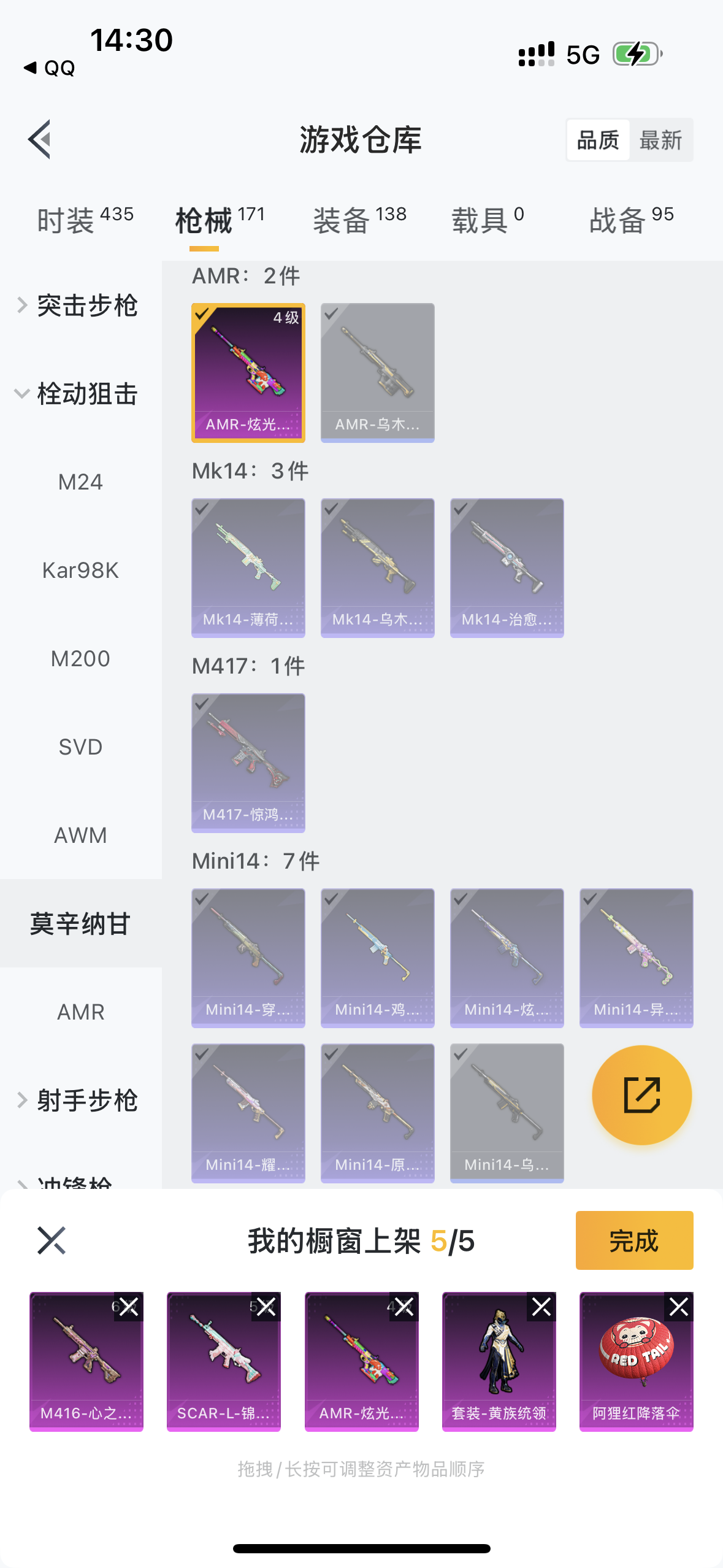Tap the orange share floating button
This screenshot has height=1568, width=723.
click(x=641, y=1095)
